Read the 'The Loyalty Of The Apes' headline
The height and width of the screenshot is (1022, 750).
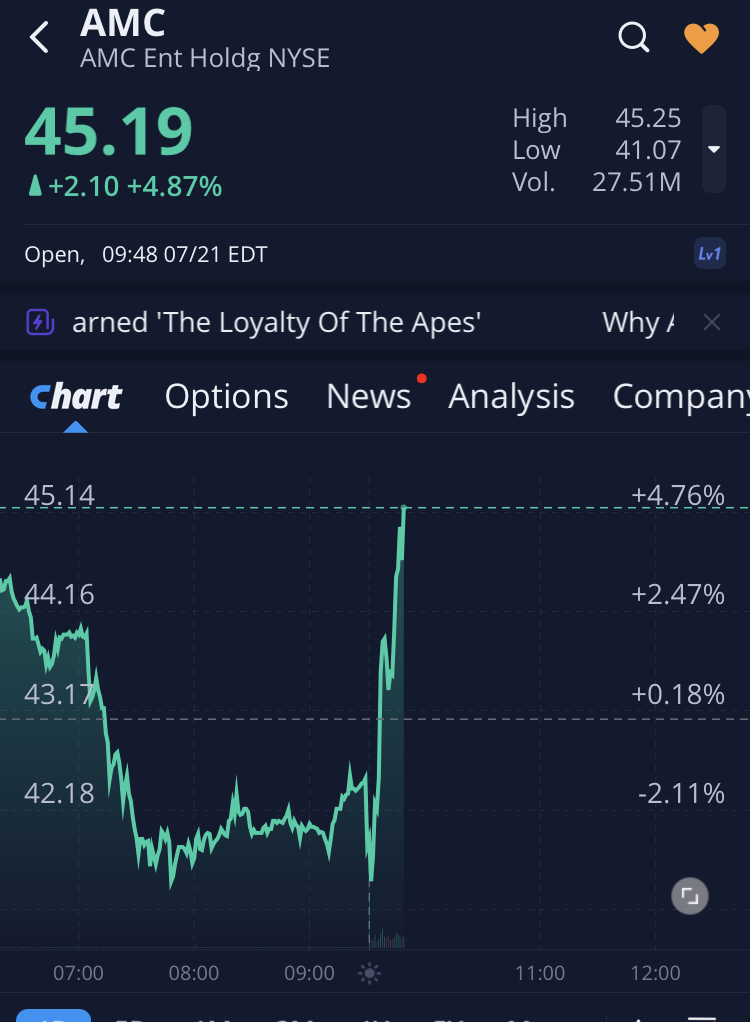click(276, 322)
